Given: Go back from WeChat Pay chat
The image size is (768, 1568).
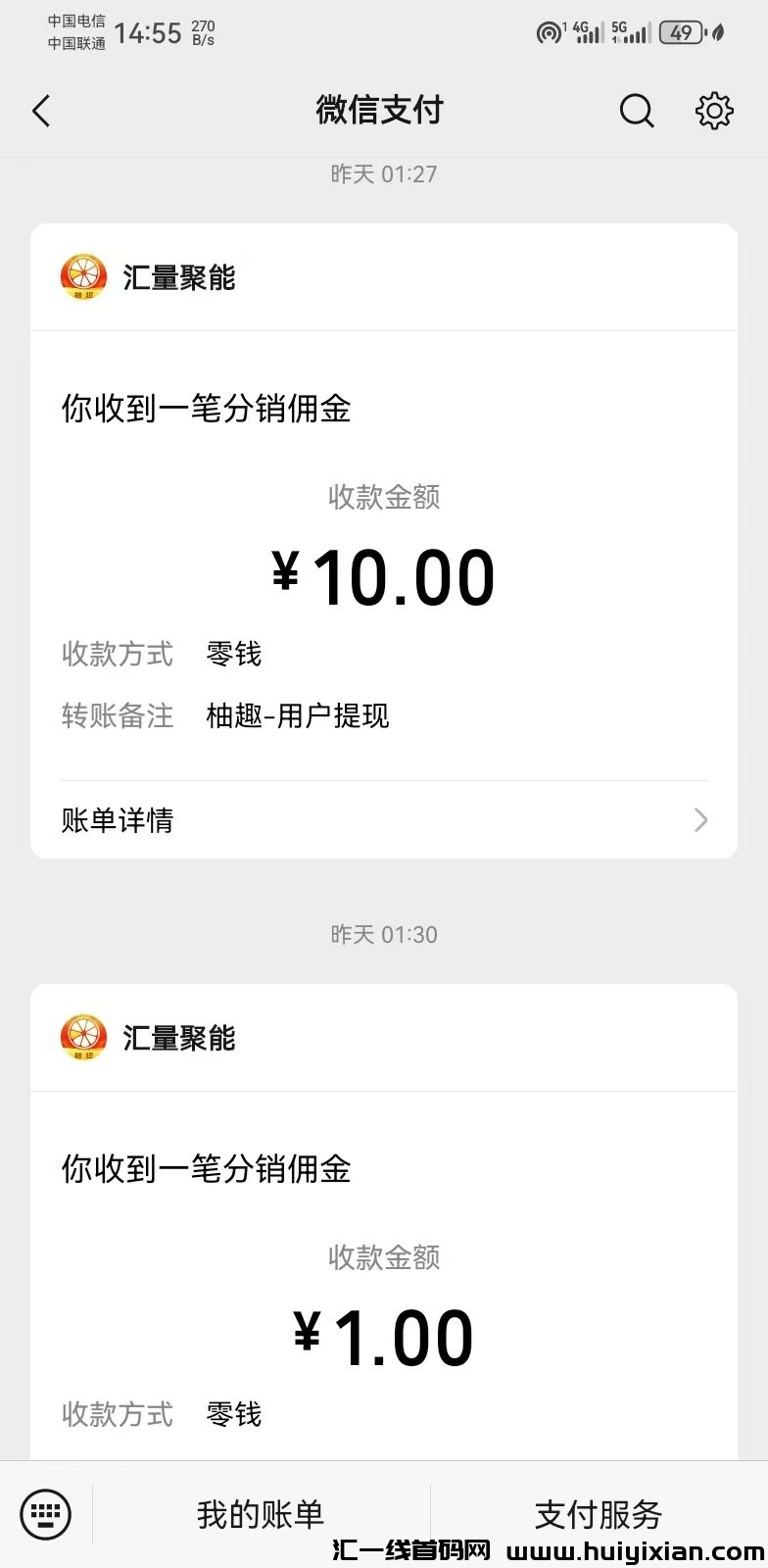Looking at the screenshot, I should 41,111.
